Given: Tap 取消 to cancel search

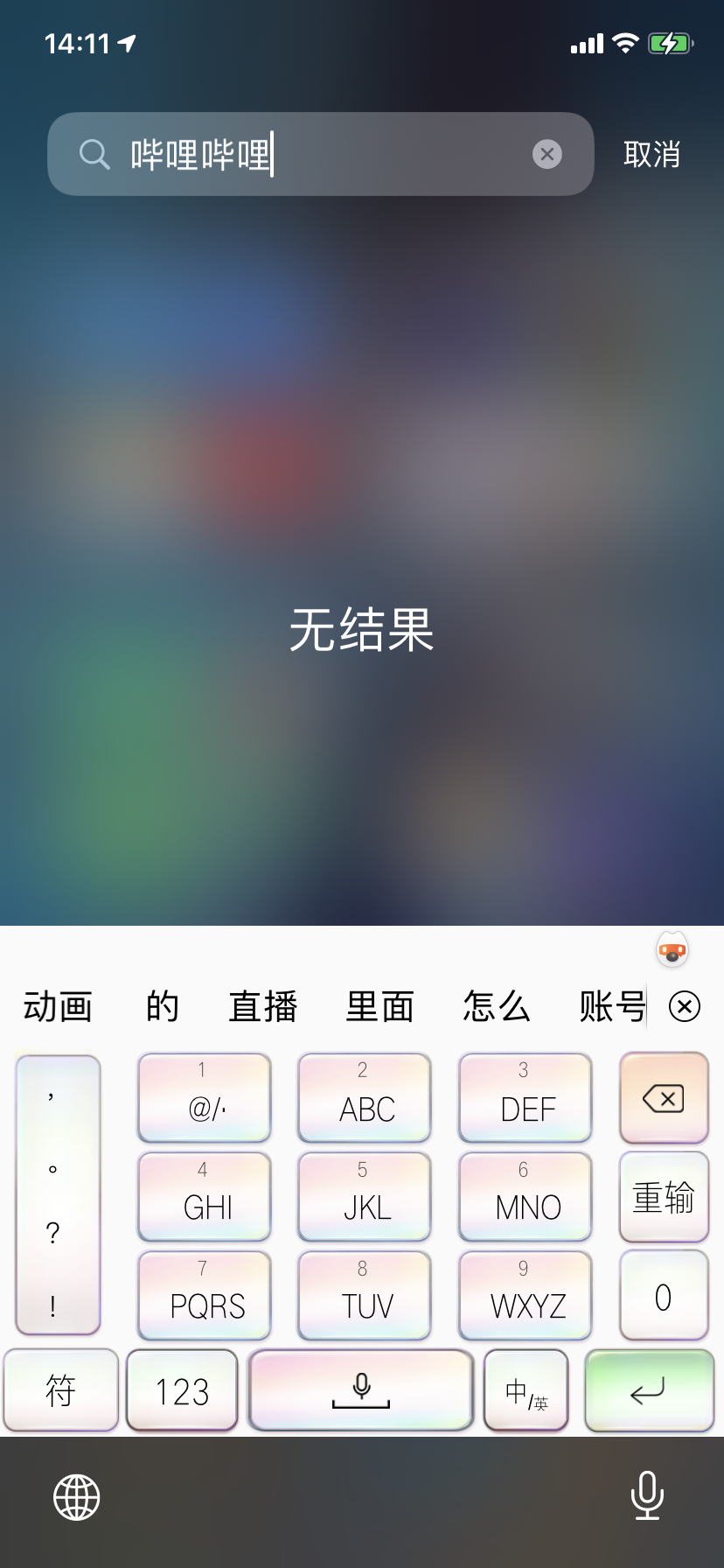Looking at the screenshot, I should tap(651, 155).
